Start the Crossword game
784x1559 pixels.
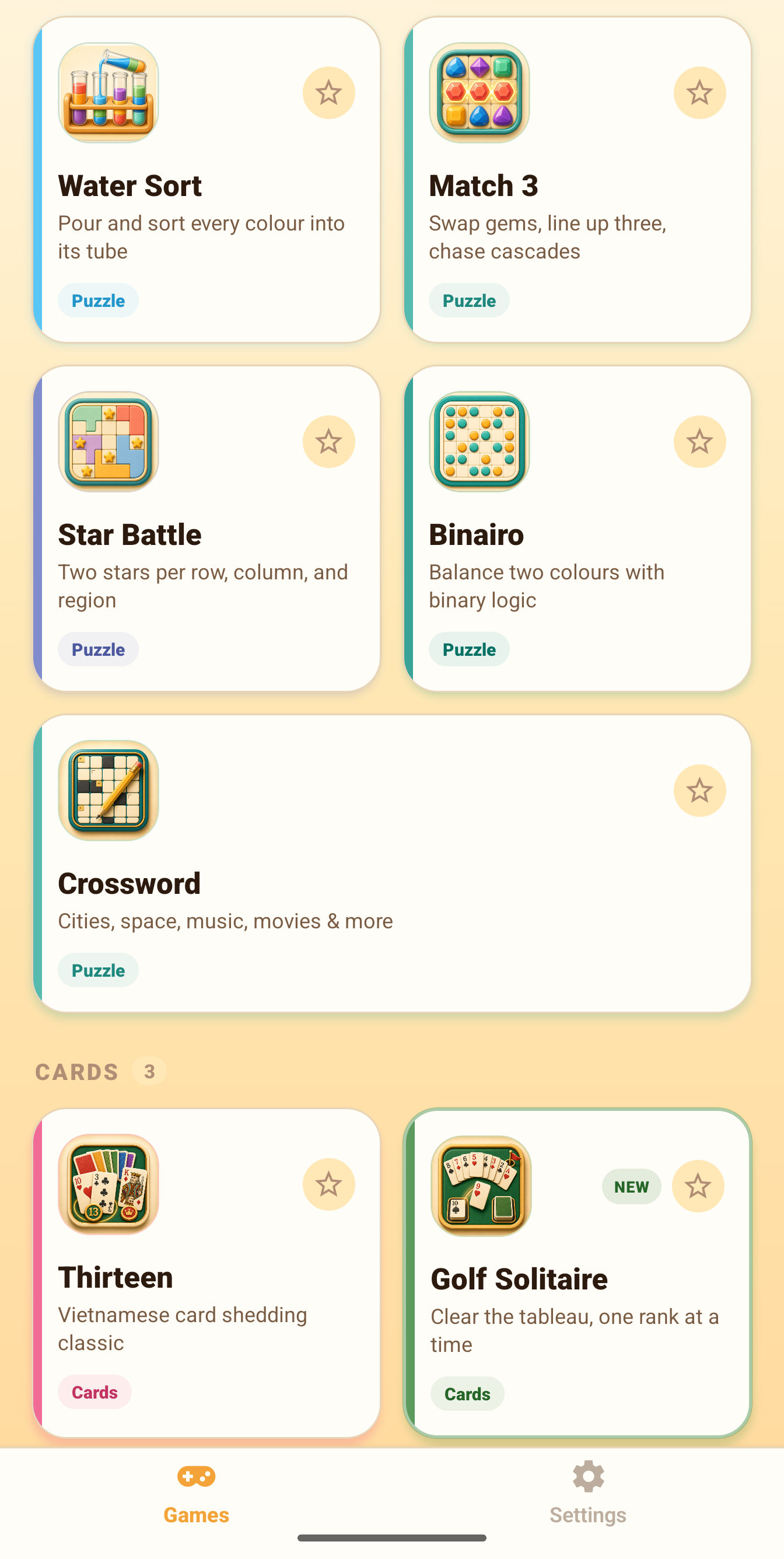click(x=392, y=864)
